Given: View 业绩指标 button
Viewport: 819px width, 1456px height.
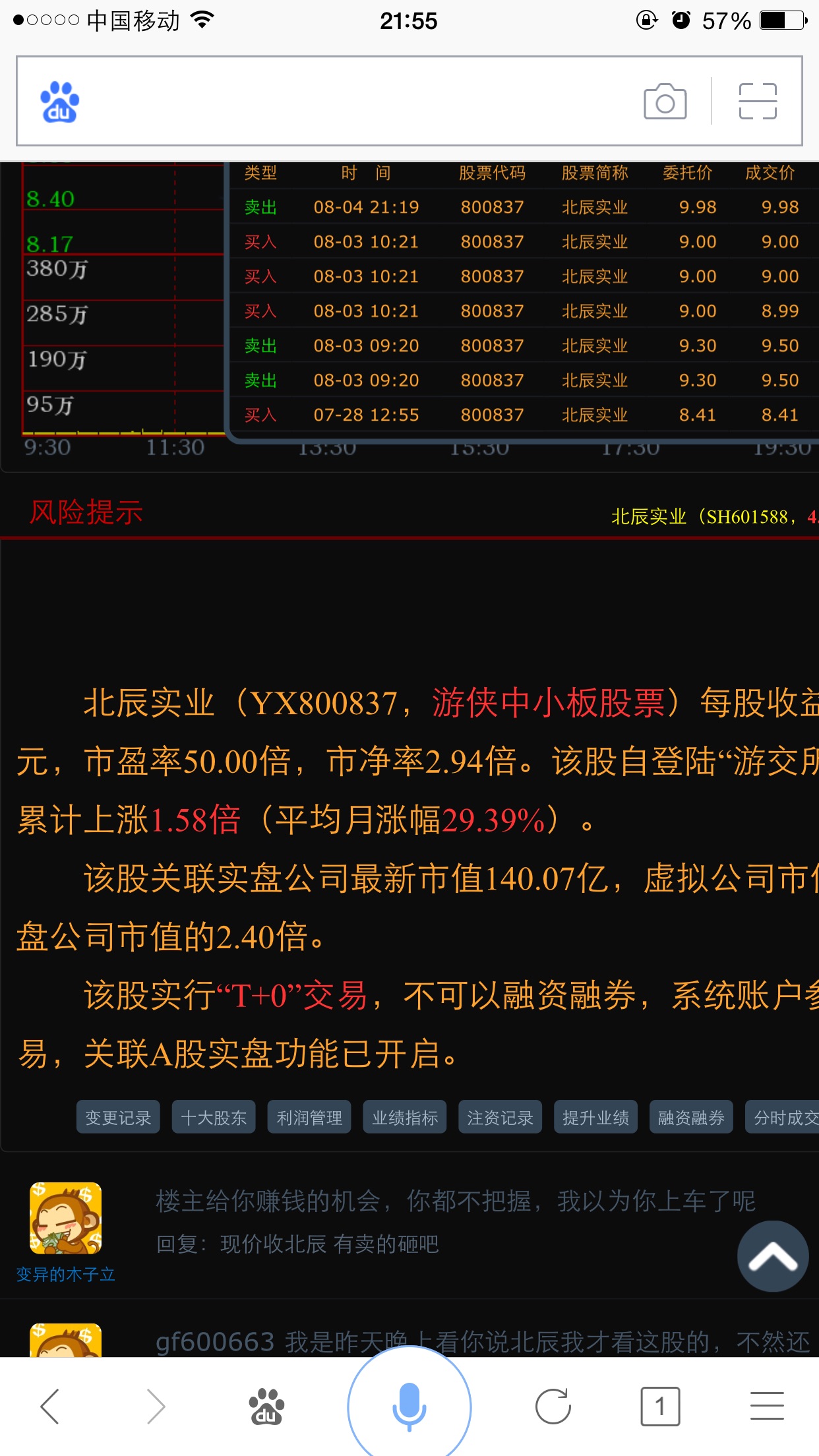Looking at the screenshot, I should pos(405,1117).
